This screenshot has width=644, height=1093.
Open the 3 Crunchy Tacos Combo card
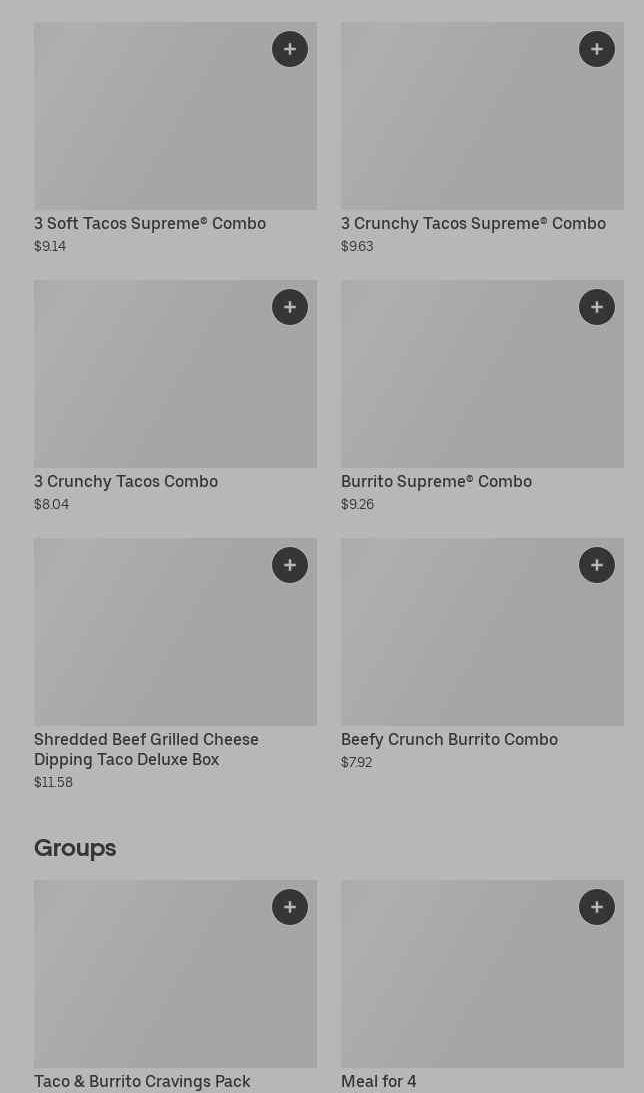[175, 396]
